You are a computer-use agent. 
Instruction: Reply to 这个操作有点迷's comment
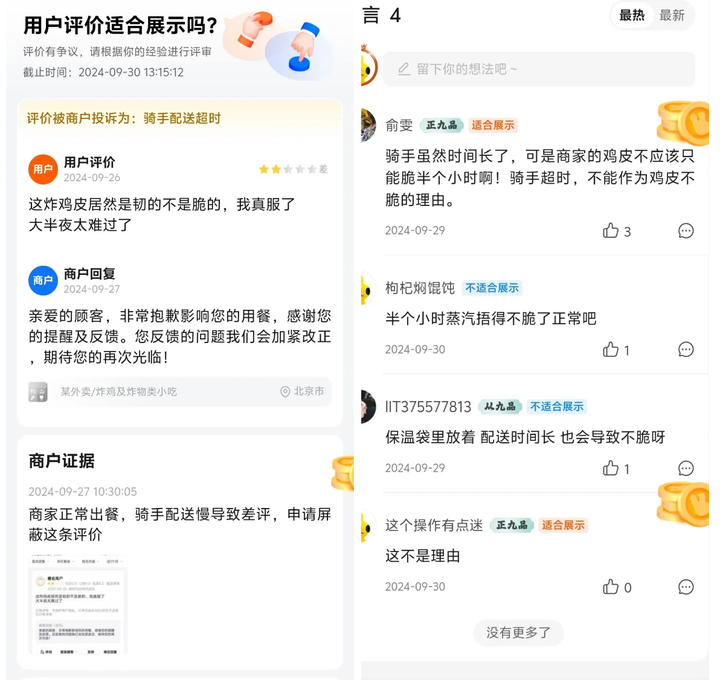coord(686,587)
